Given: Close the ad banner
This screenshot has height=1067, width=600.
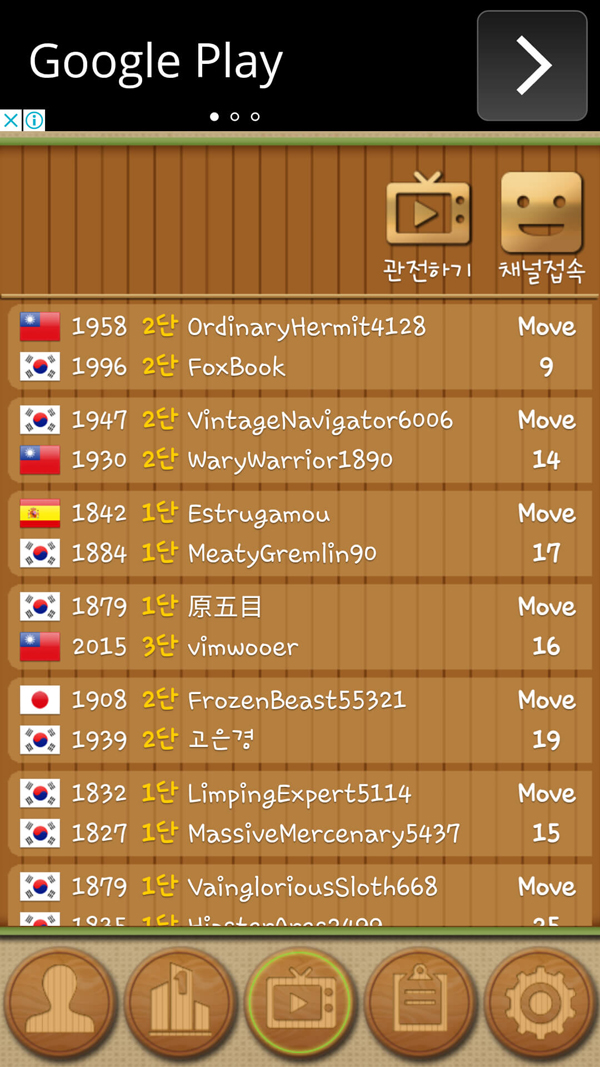Looking at the screenshot, I should (10, 121).
